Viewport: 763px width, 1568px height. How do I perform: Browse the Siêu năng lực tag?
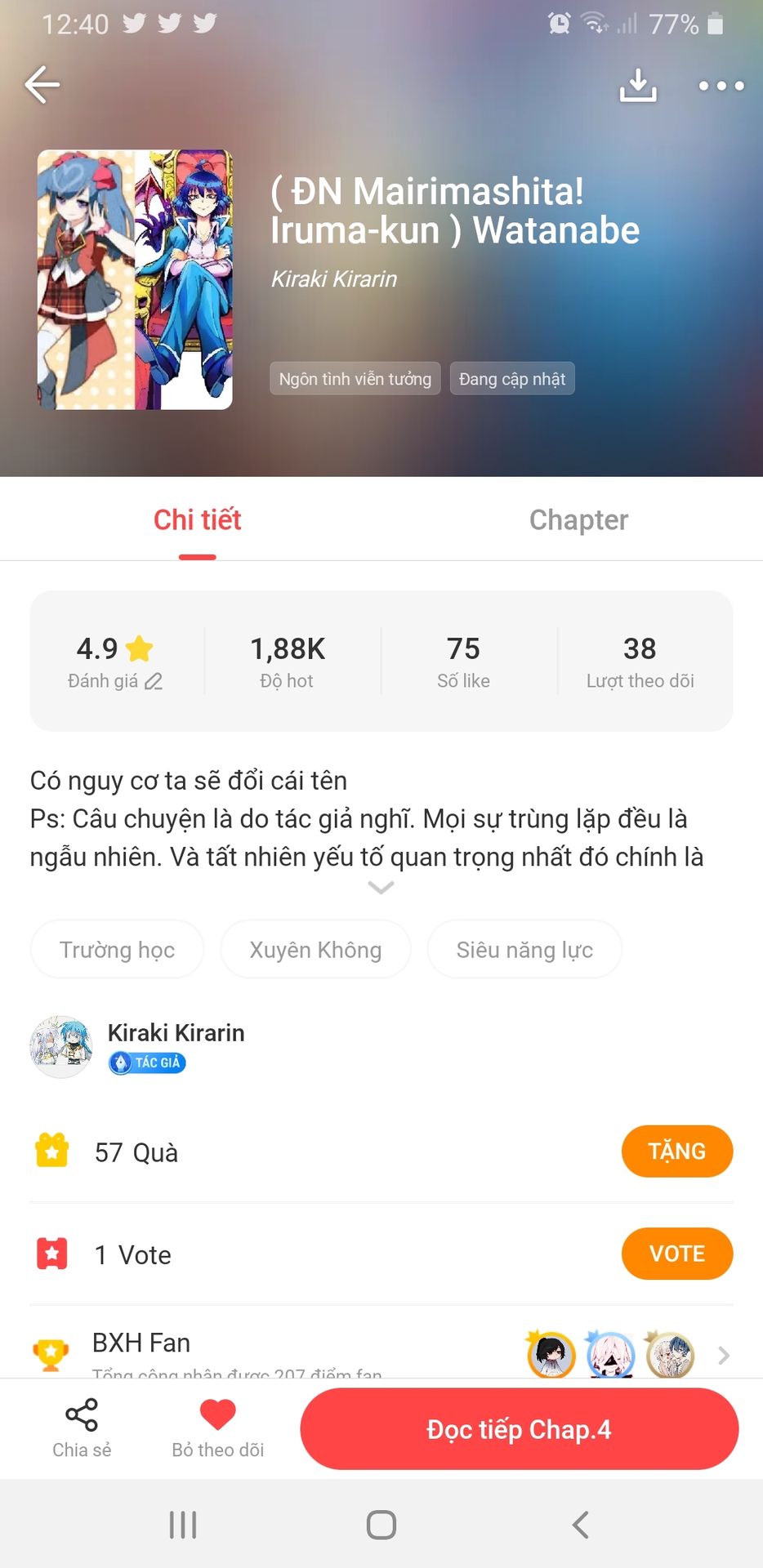coord(524,950)
